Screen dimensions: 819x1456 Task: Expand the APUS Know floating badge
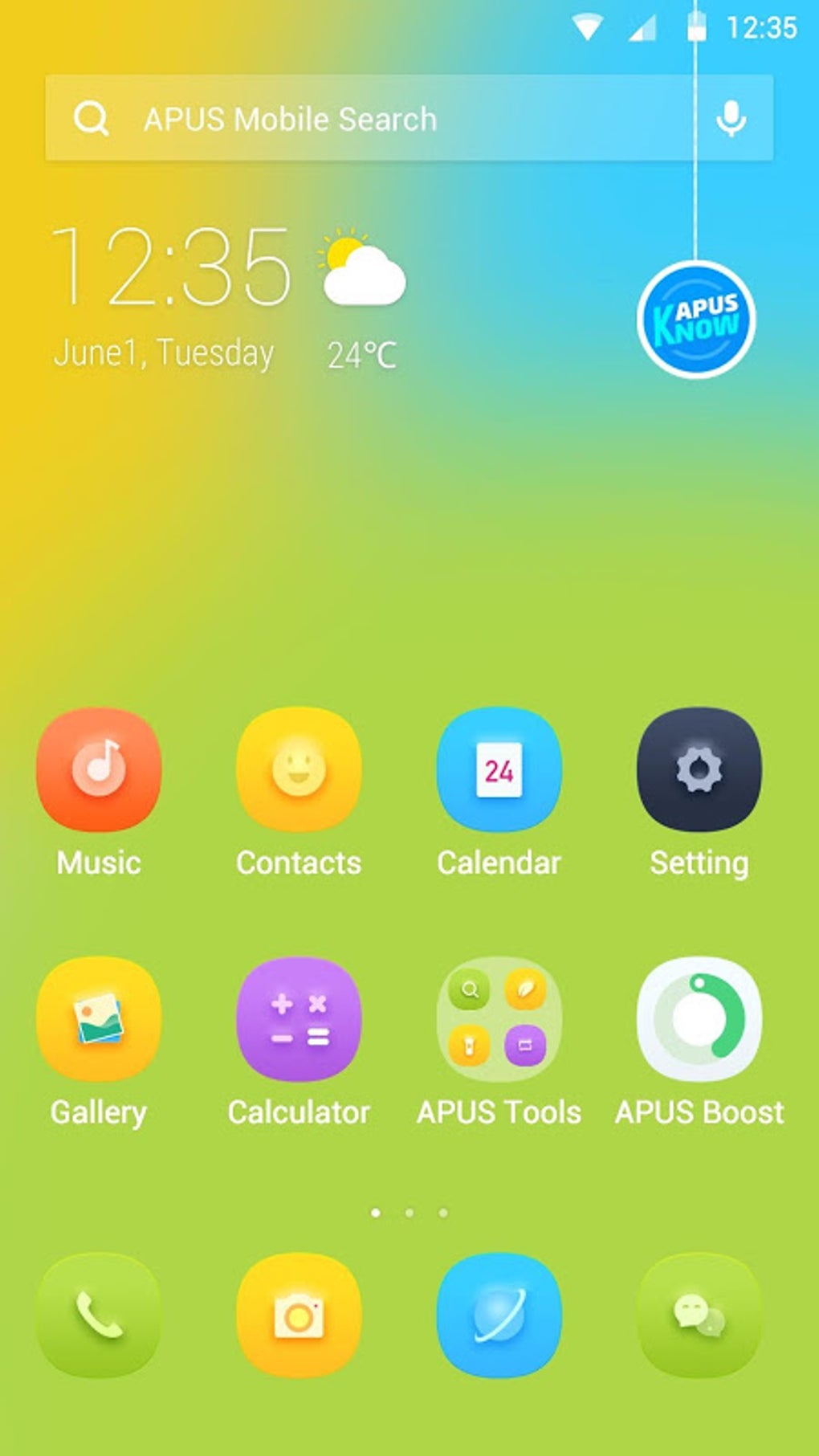(697, 320)
